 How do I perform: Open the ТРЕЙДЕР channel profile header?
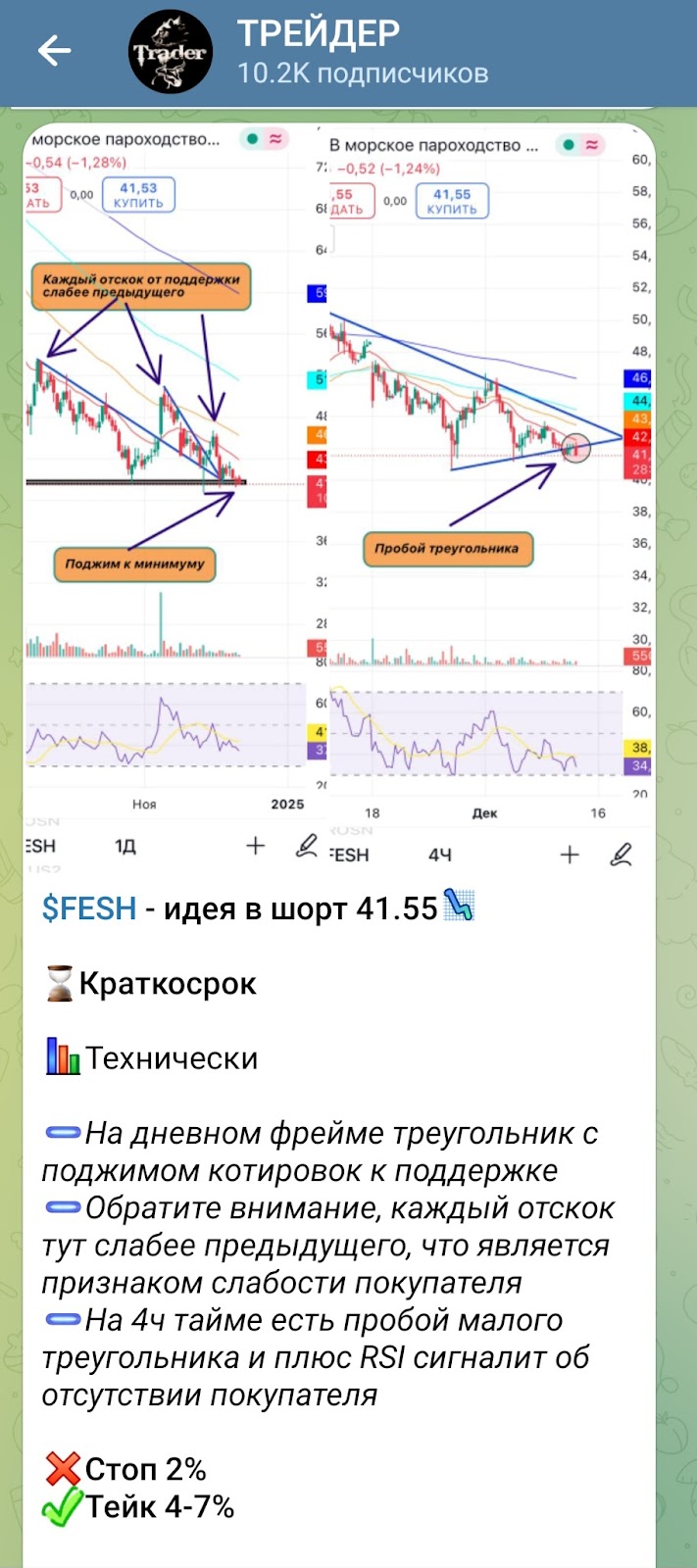tap(363, 53)
